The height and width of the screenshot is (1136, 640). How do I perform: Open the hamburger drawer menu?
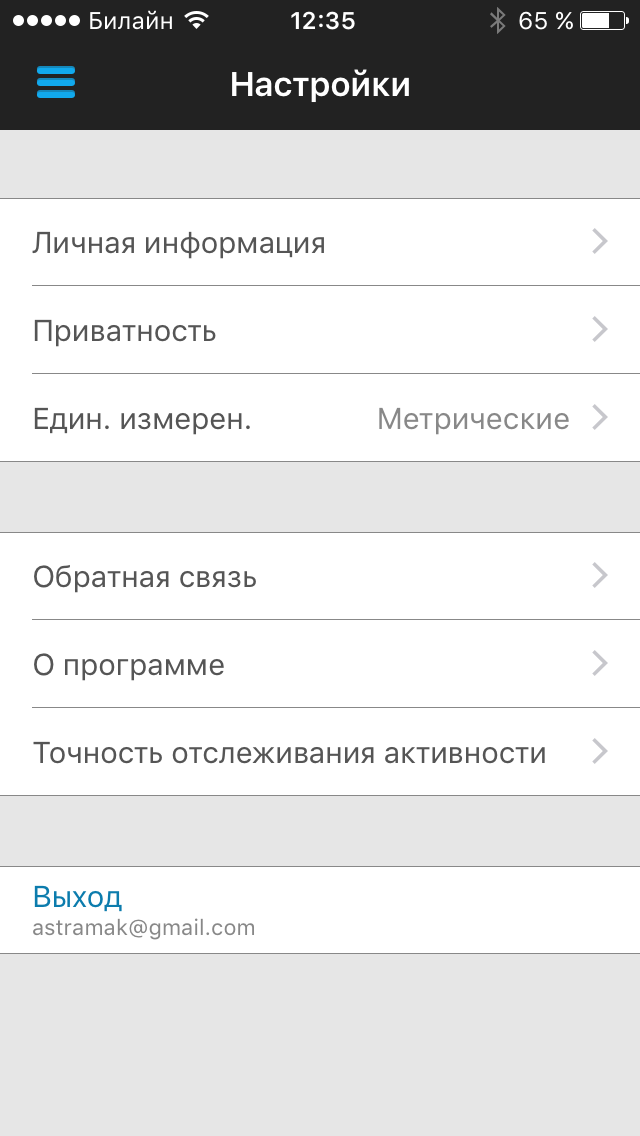coord(56,82)
